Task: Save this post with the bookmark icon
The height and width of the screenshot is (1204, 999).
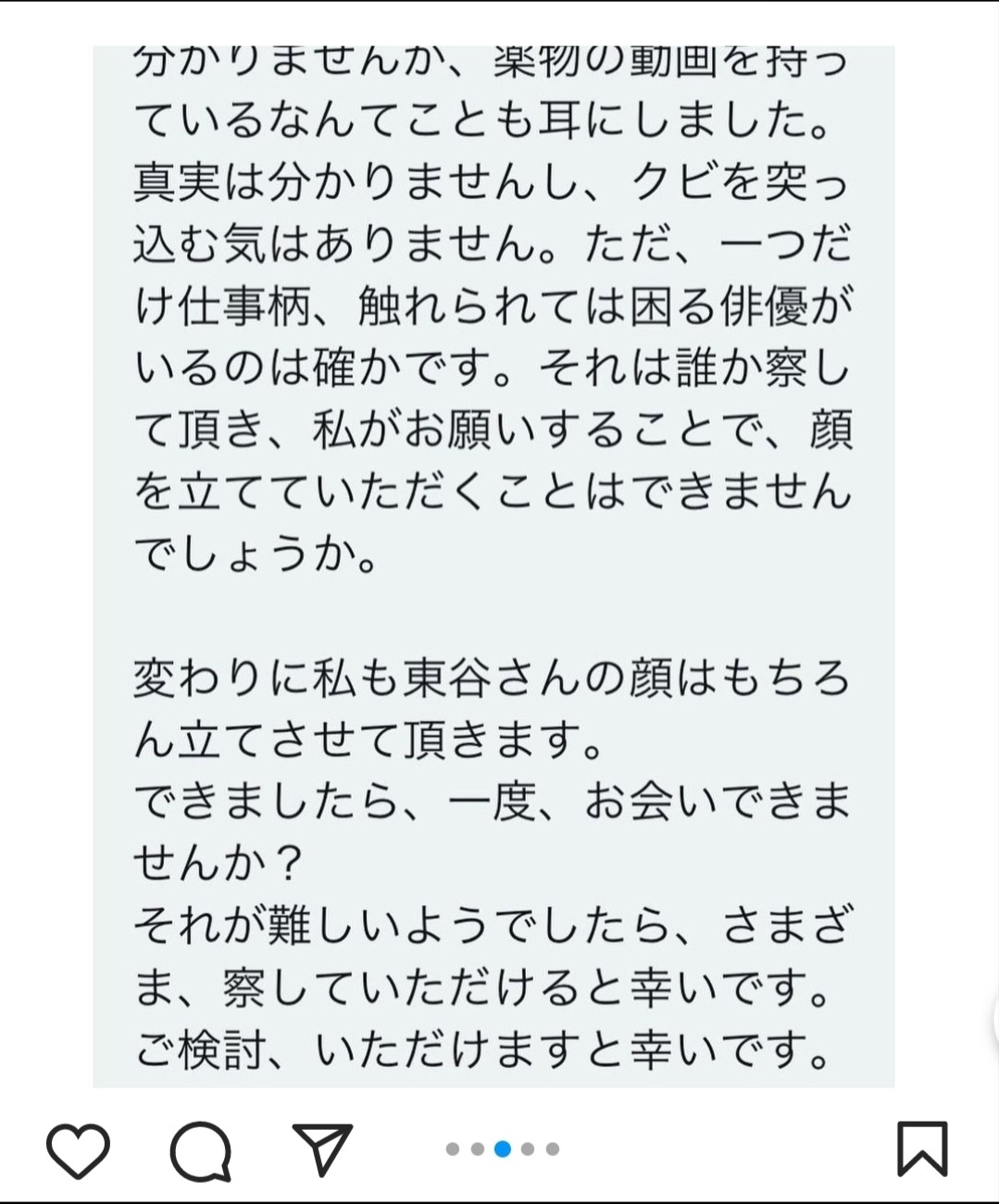Action: tap(922, 1148)
